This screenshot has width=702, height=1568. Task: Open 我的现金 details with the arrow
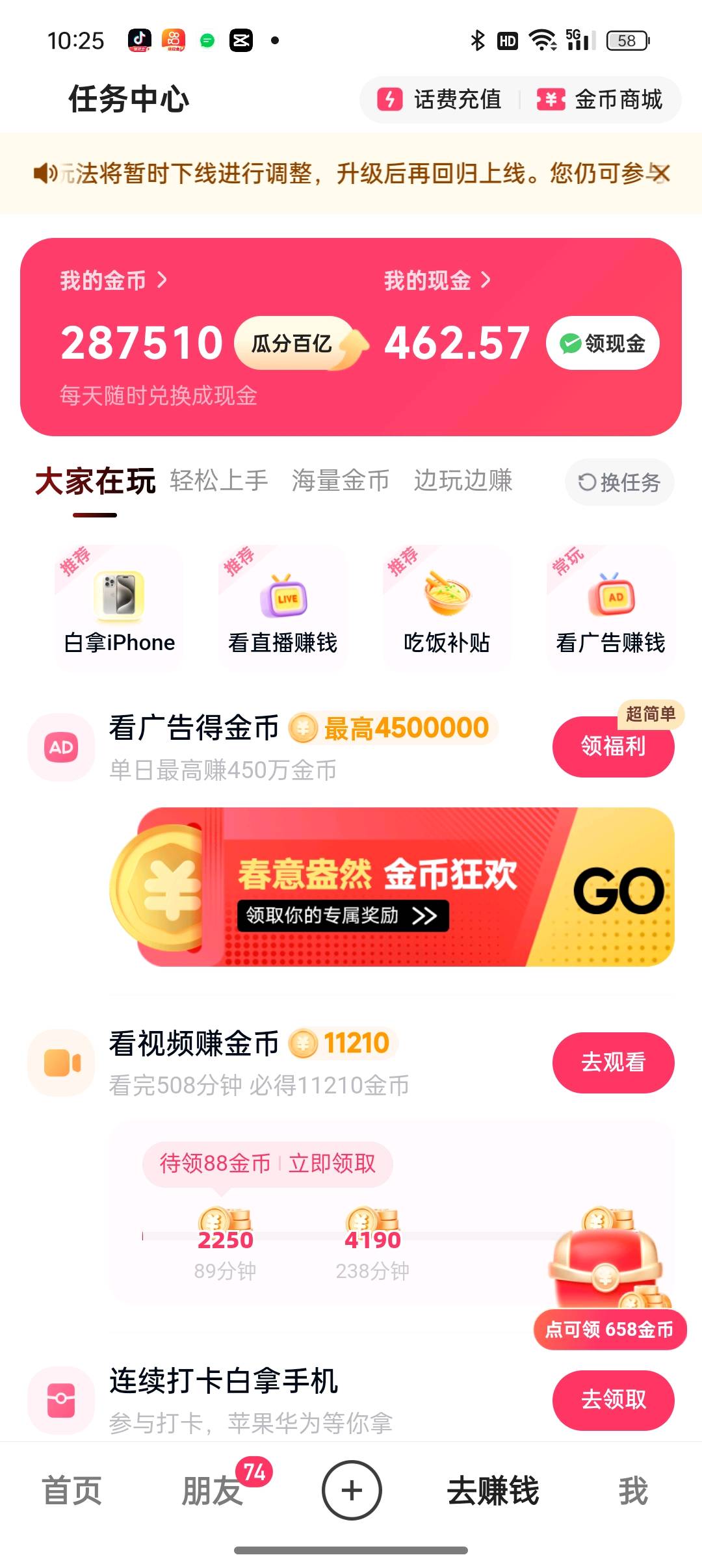pos(485,281)
